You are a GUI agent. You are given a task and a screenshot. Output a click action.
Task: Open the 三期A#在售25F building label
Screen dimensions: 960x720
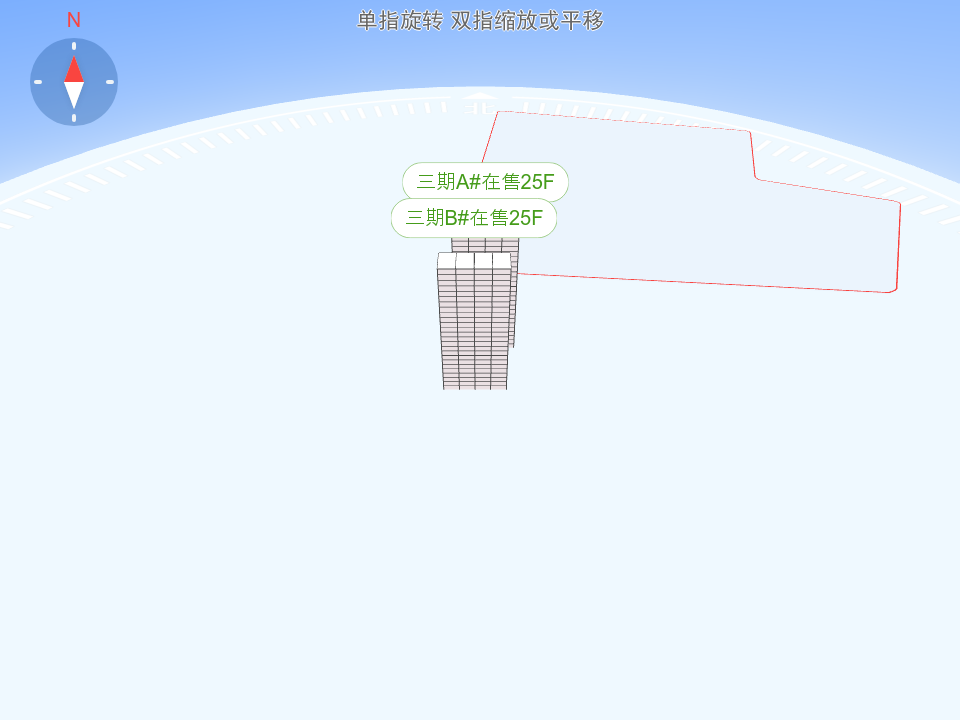pyautogui.click(x=485, y=182)
